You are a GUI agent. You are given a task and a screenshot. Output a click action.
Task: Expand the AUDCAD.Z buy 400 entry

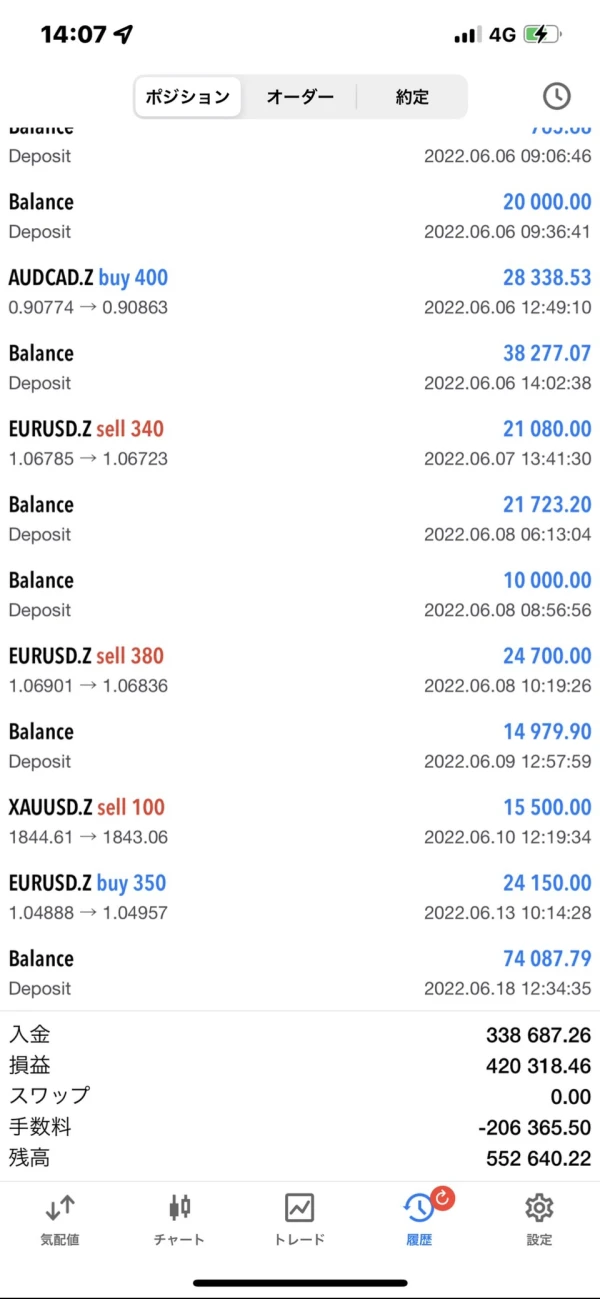[300, 291]
